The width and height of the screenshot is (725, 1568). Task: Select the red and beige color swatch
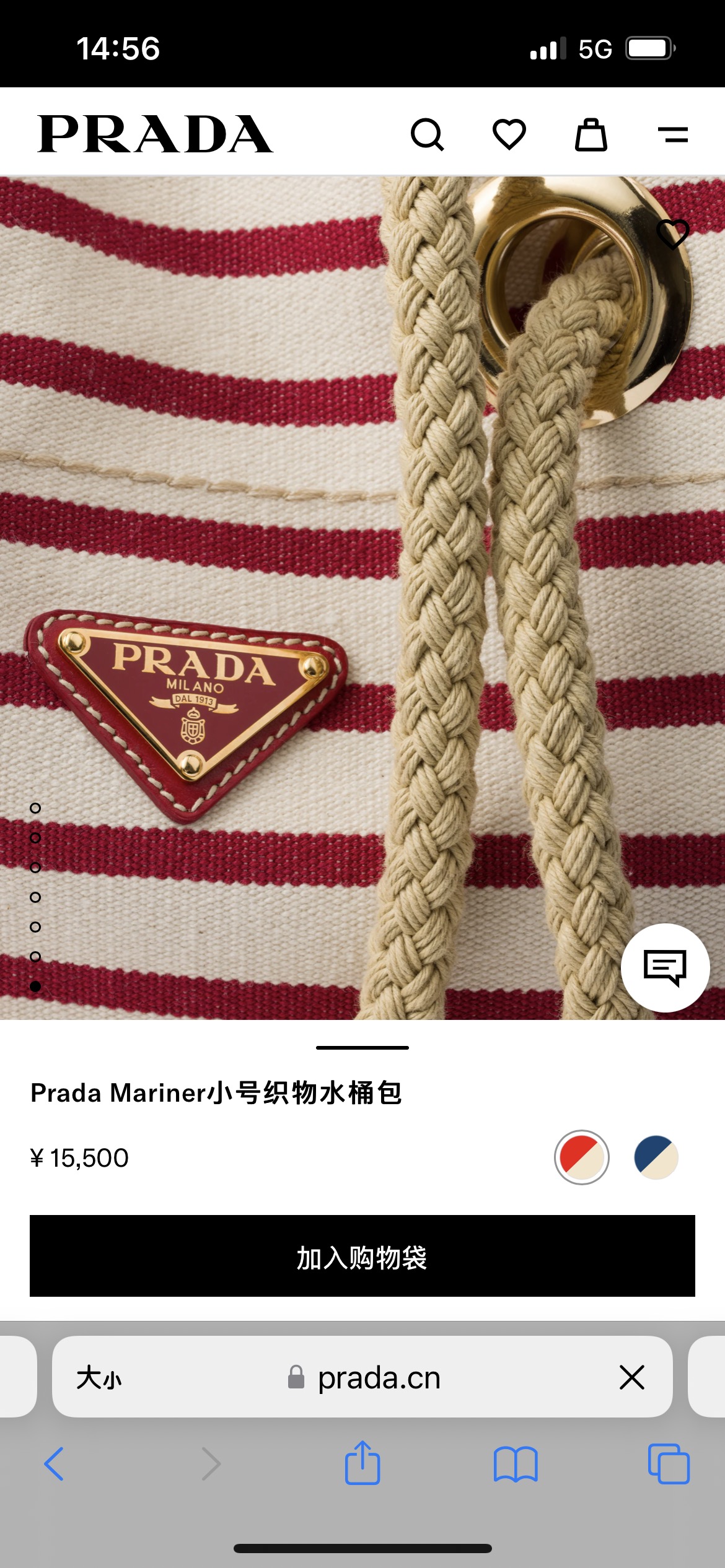pos(581,1157)
